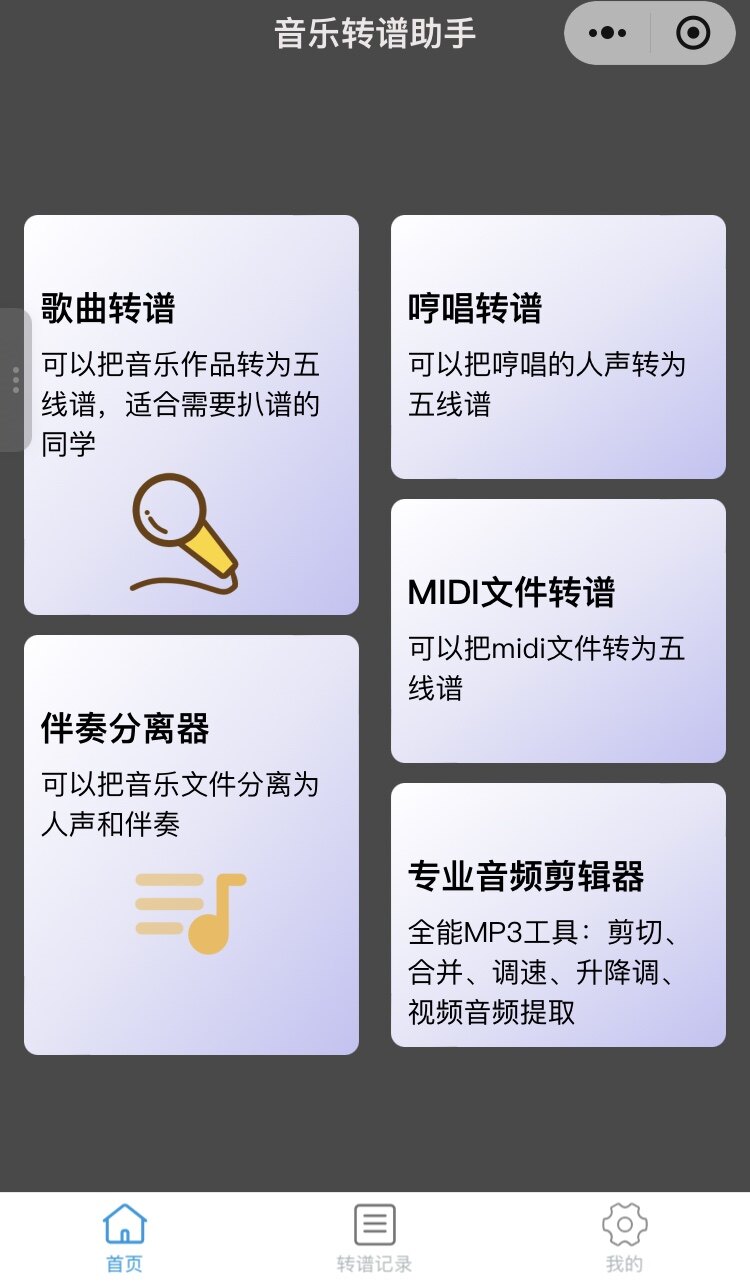
Task: Select the home icon in bottom navigation
Action: pyautogui.click(x=122, y=1222)
